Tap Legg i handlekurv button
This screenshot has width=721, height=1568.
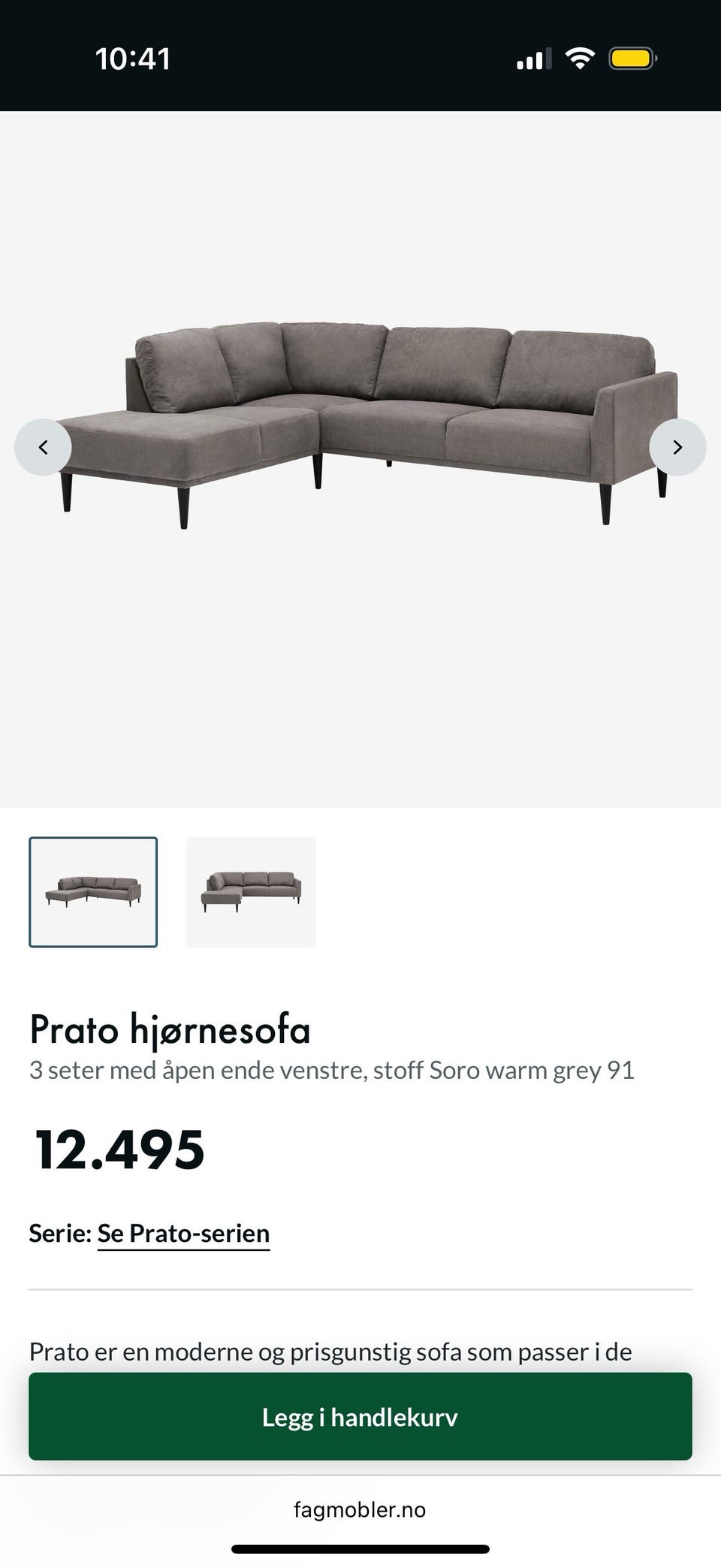[360, 1416]
